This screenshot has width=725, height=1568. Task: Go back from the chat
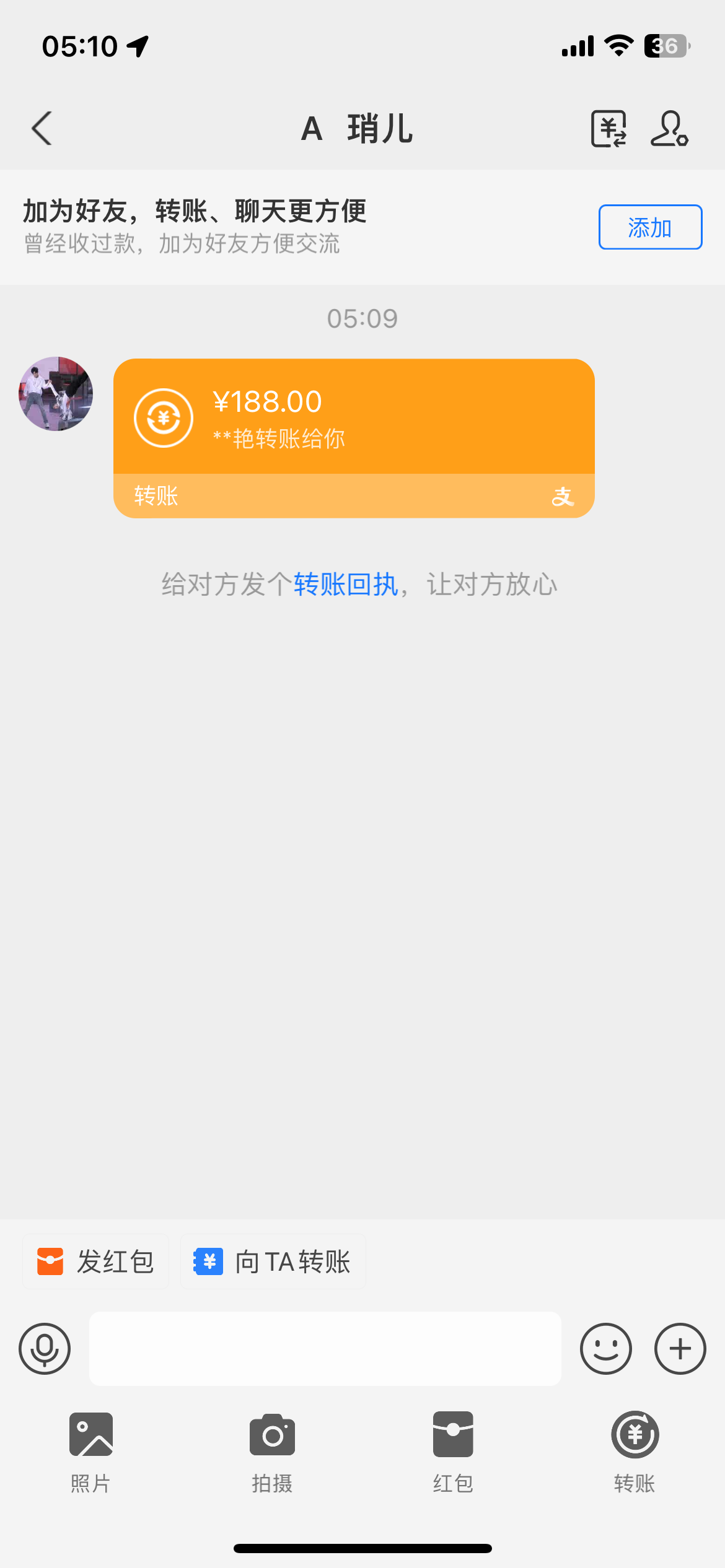click(42, 128)
